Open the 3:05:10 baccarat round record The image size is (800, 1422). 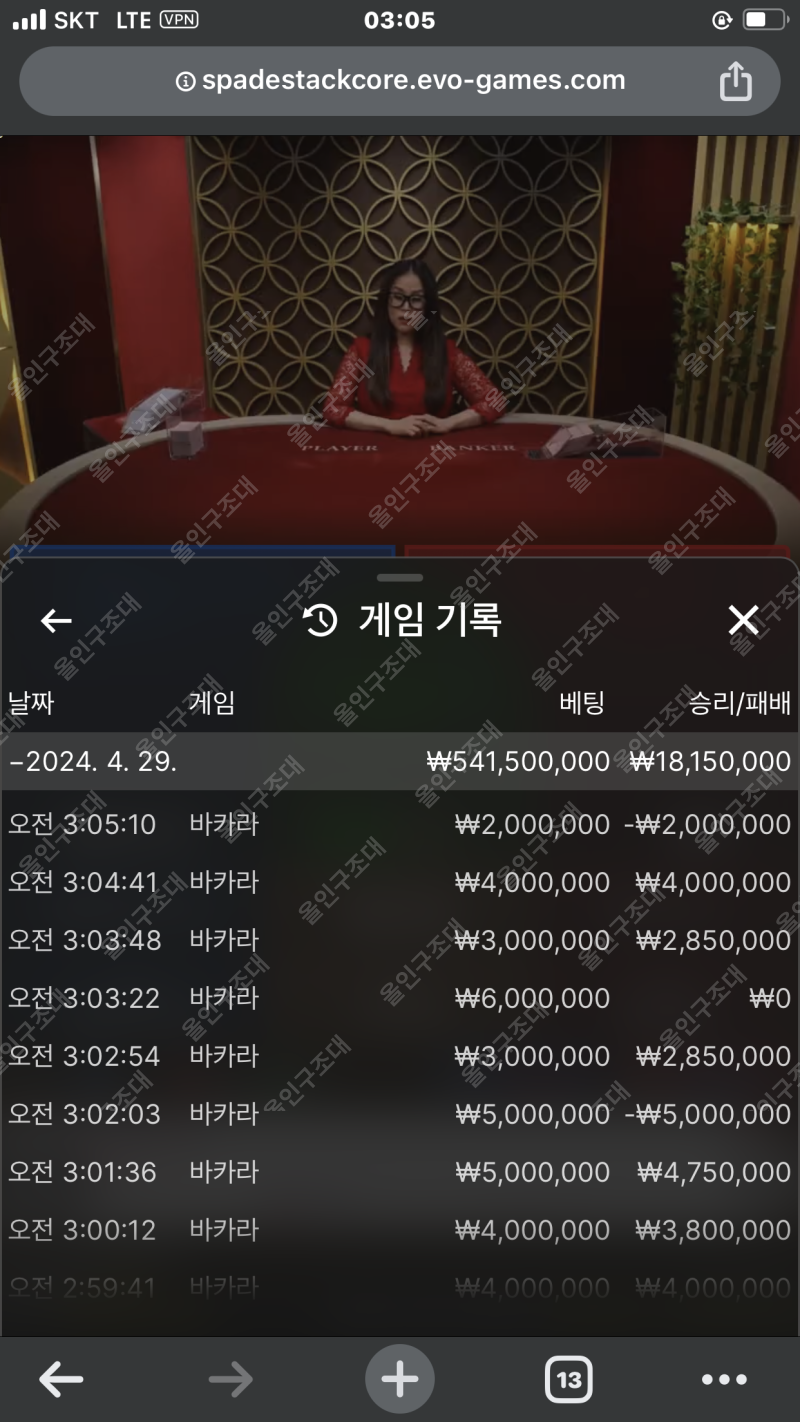400,825
